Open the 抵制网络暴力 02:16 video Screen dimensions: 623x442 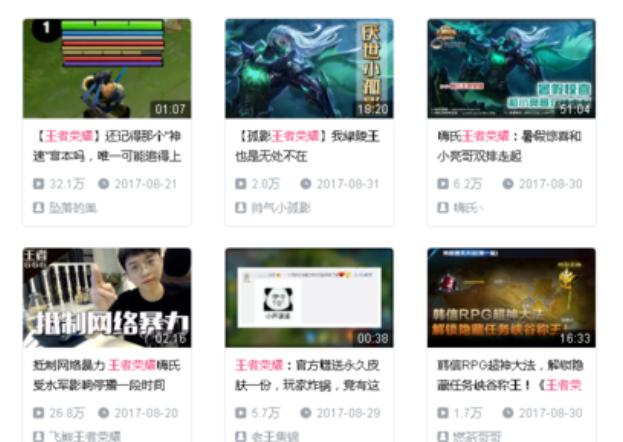(x=107, y=298)
